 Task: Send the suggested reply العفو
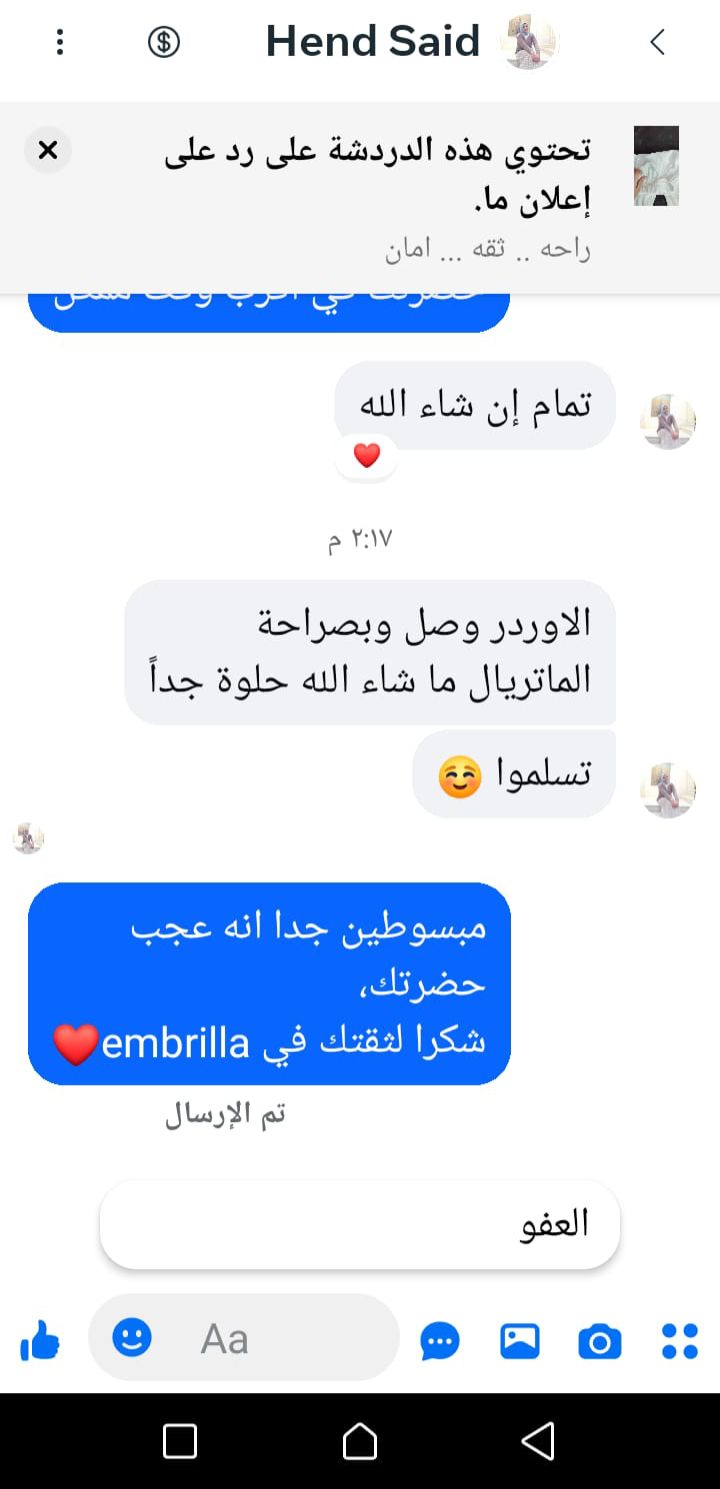pyautogui.click(x=360, y=1224)
